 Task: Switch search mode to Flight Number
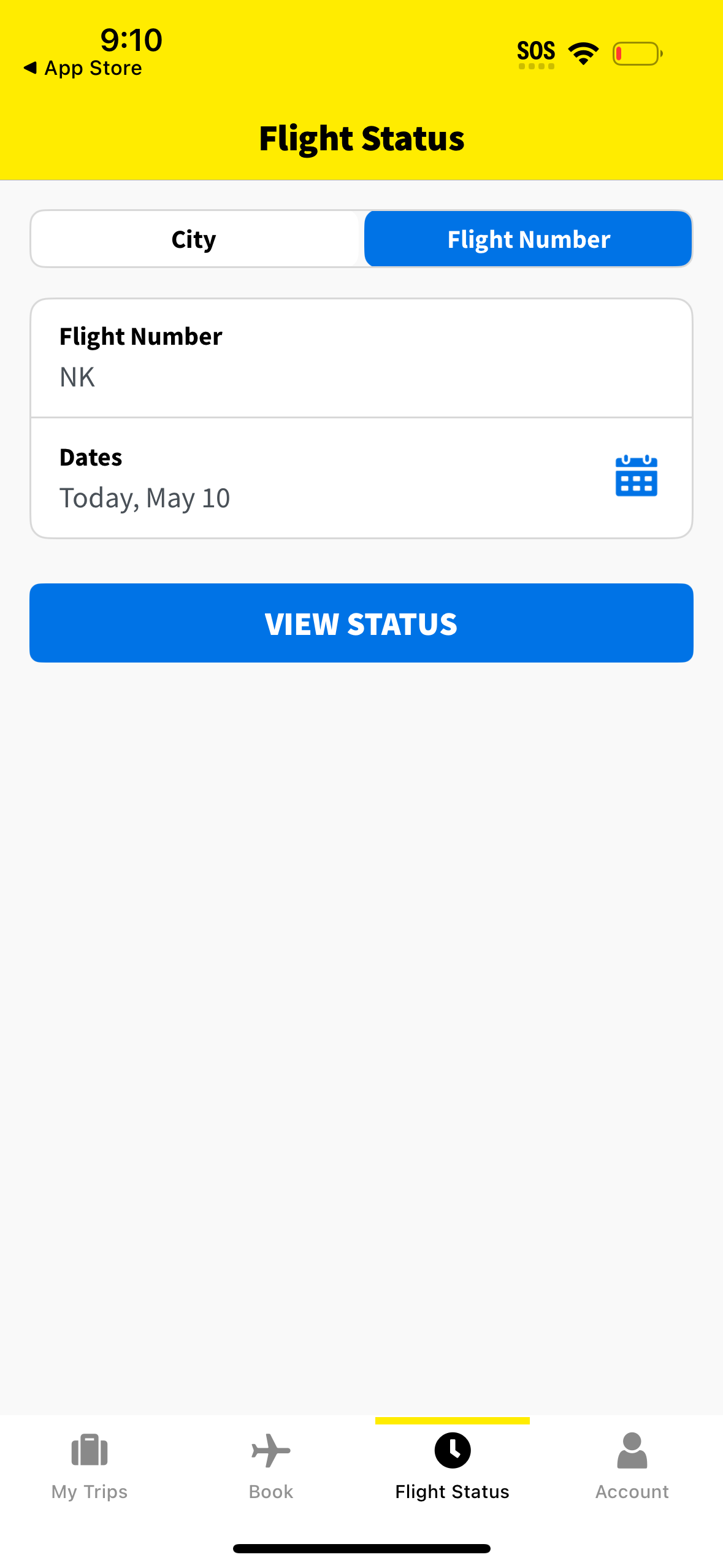click(x=528, y=239)
